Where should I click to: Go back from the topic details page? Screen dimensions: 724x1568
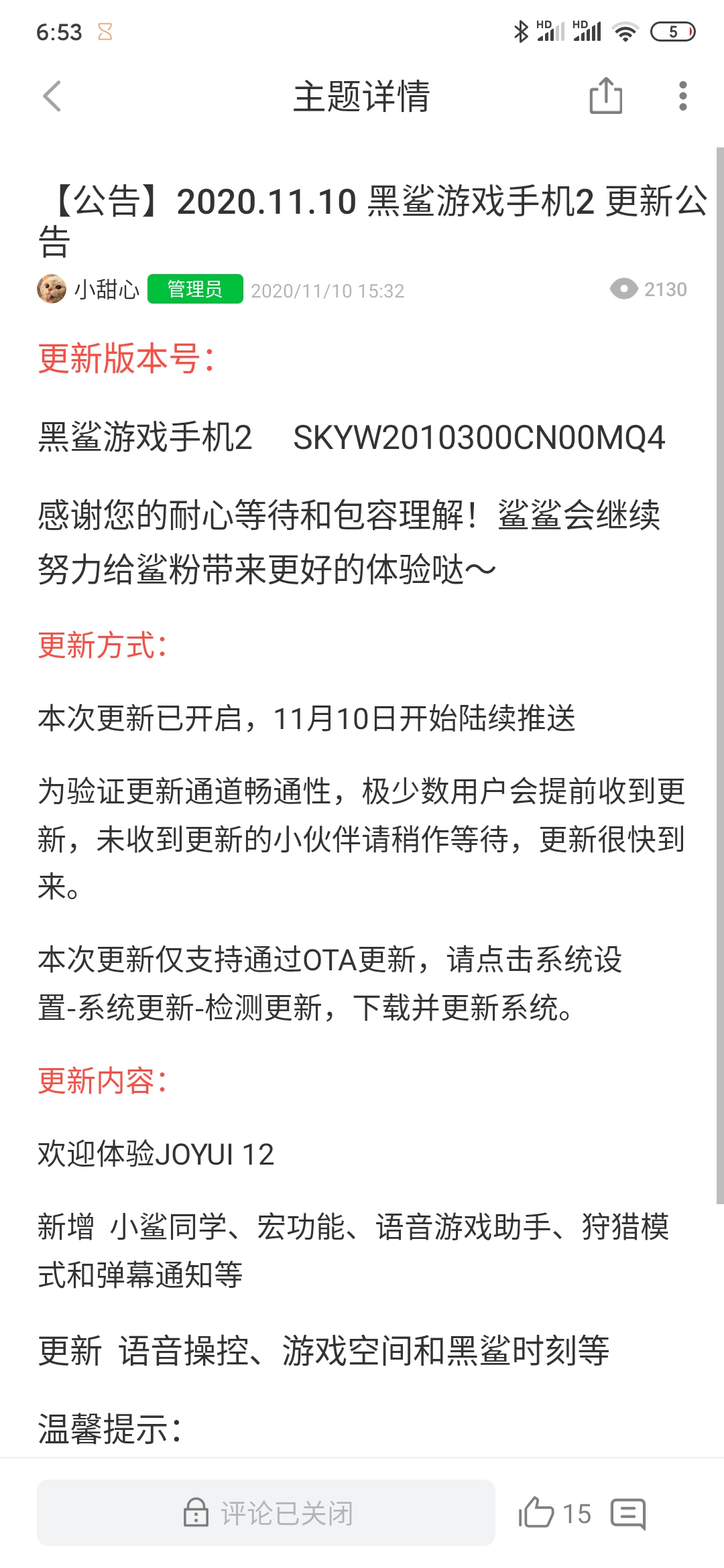coord(52,96)
